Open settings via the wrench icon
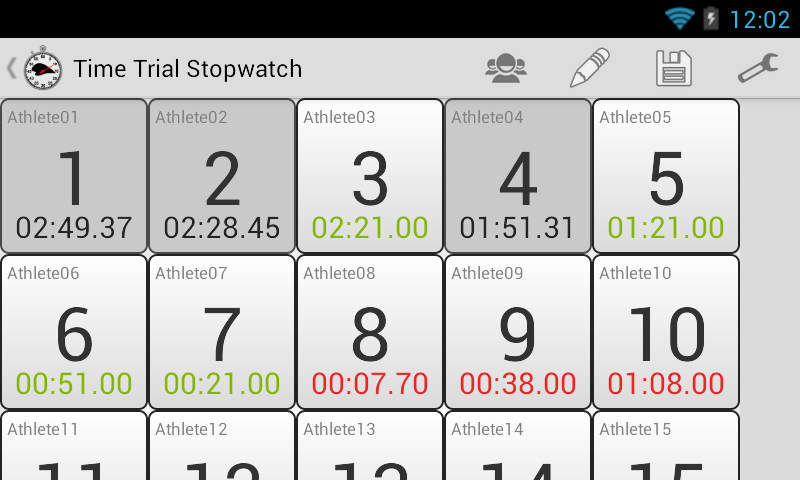The height and width of the screenshot is (480, 800). pos(758,68)
